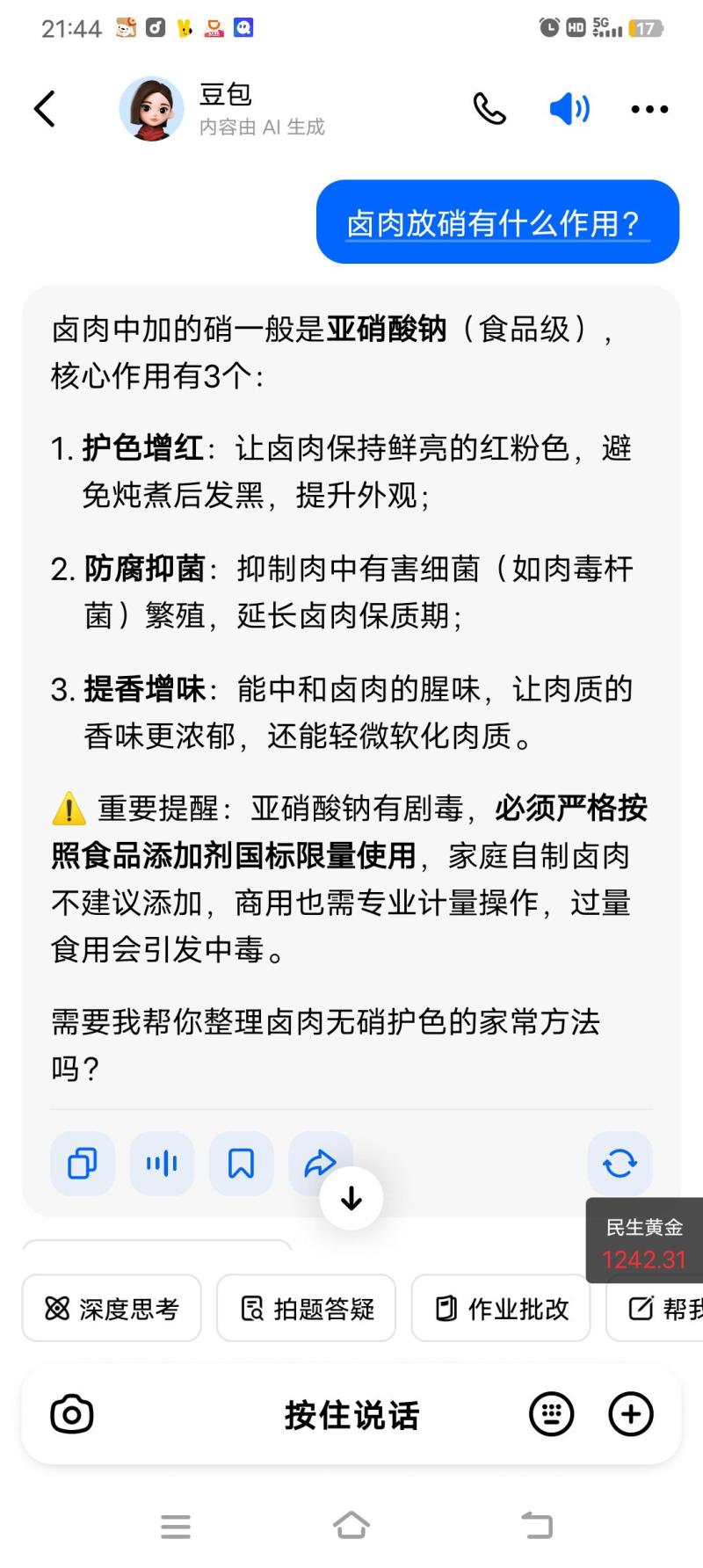Open the 民生黄金 floating price widget
Image resolution: width=703 pixels, height=1568 pixels.
pyautogui.click(x=644, y=1243)
